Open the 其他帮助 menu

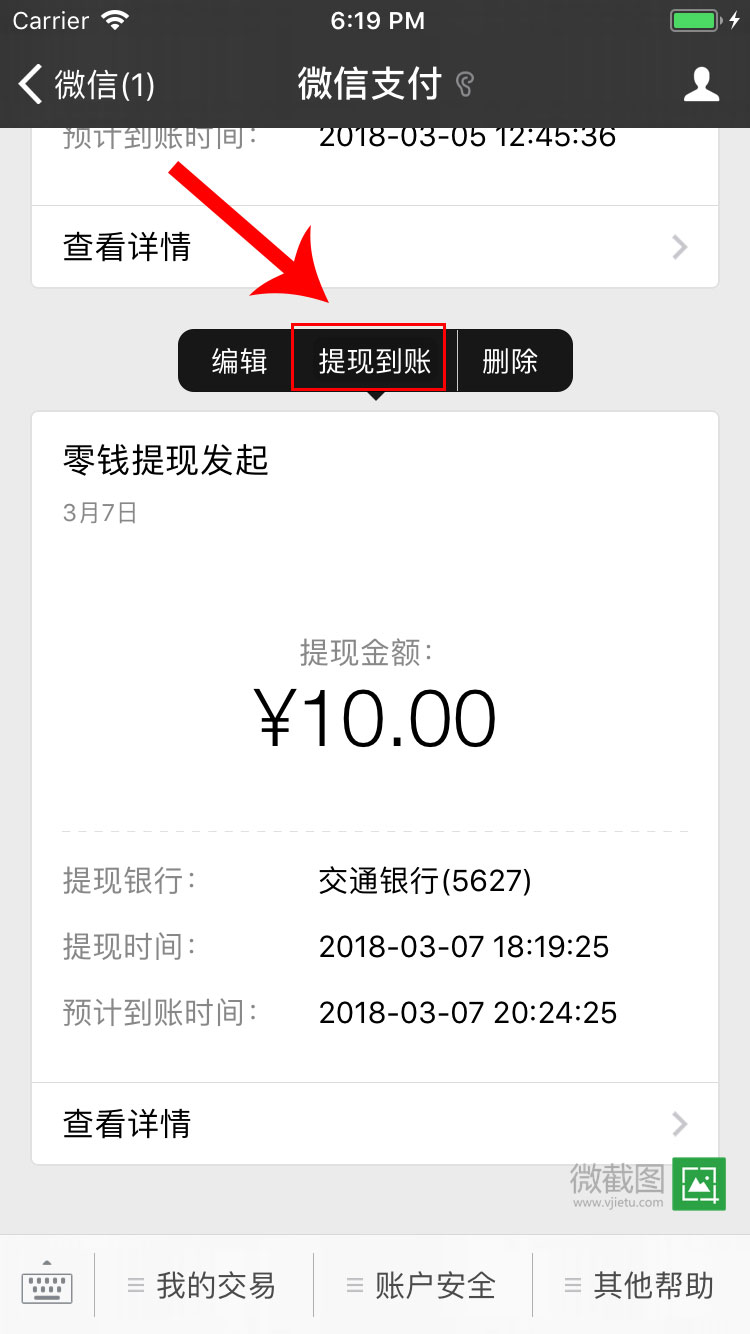pyautogui.click(x=641, y=1285)
